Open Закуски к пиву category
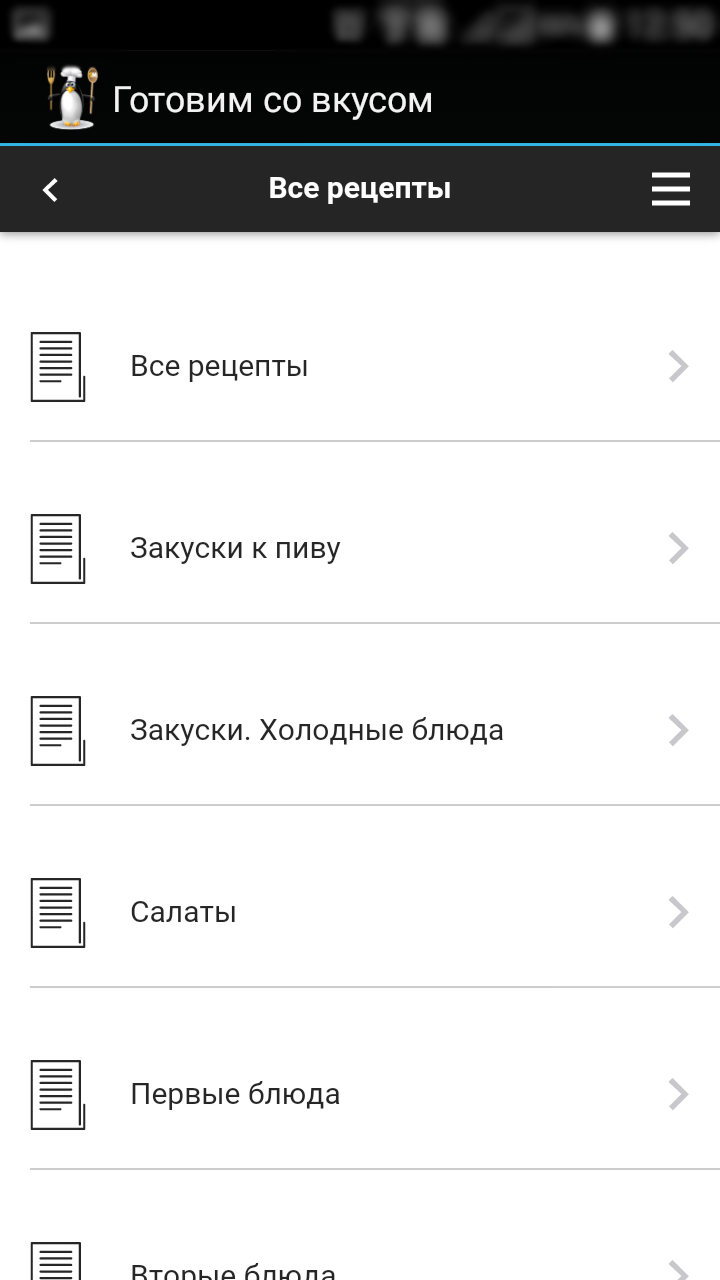The width and height of the screenshot is (720, 1280). tap(360, 549)
